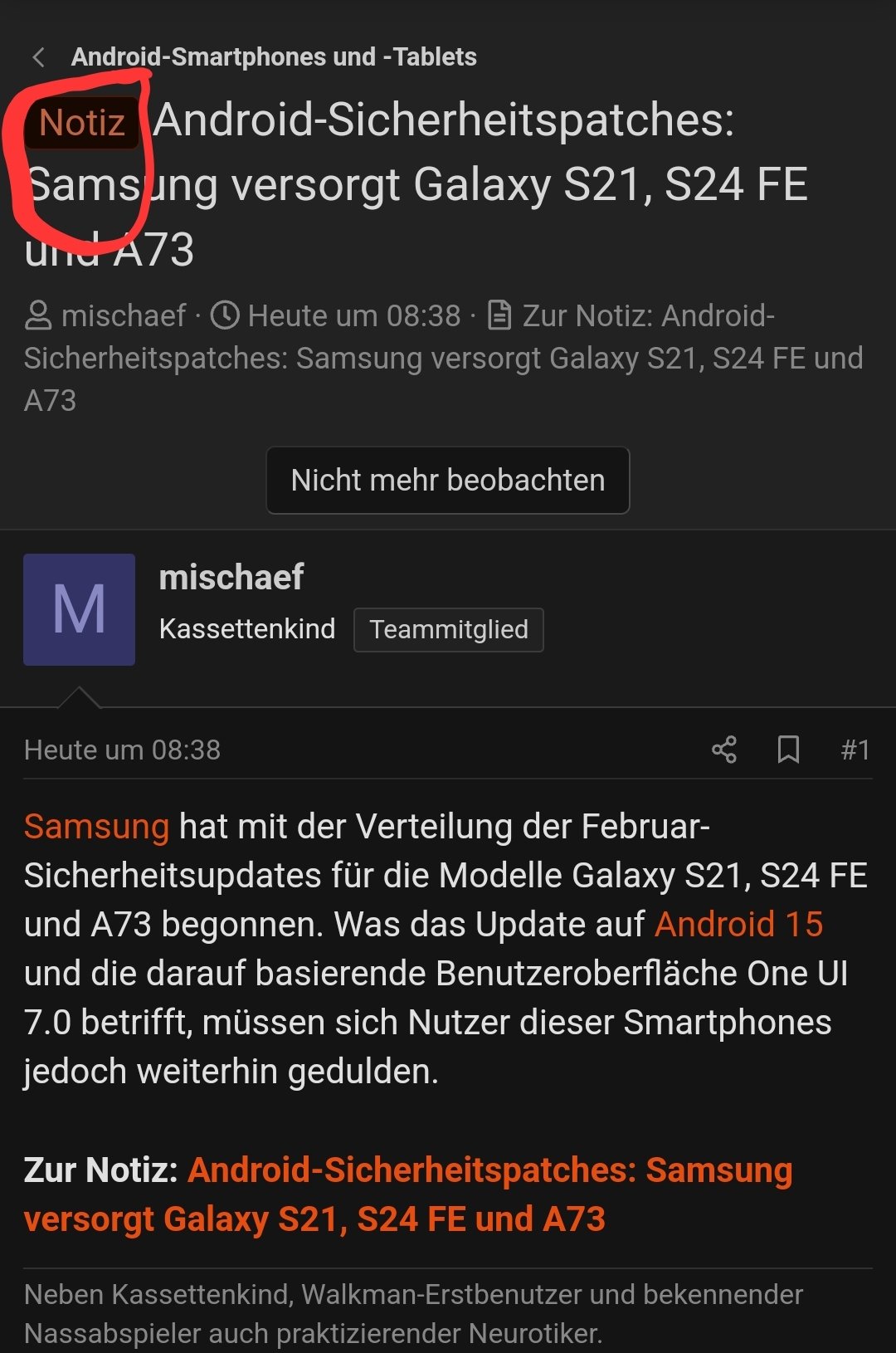896x1353 pixels.
Task: Open the bold Android-Sicherheitspatches article link
Action: tap(489, 1170)
